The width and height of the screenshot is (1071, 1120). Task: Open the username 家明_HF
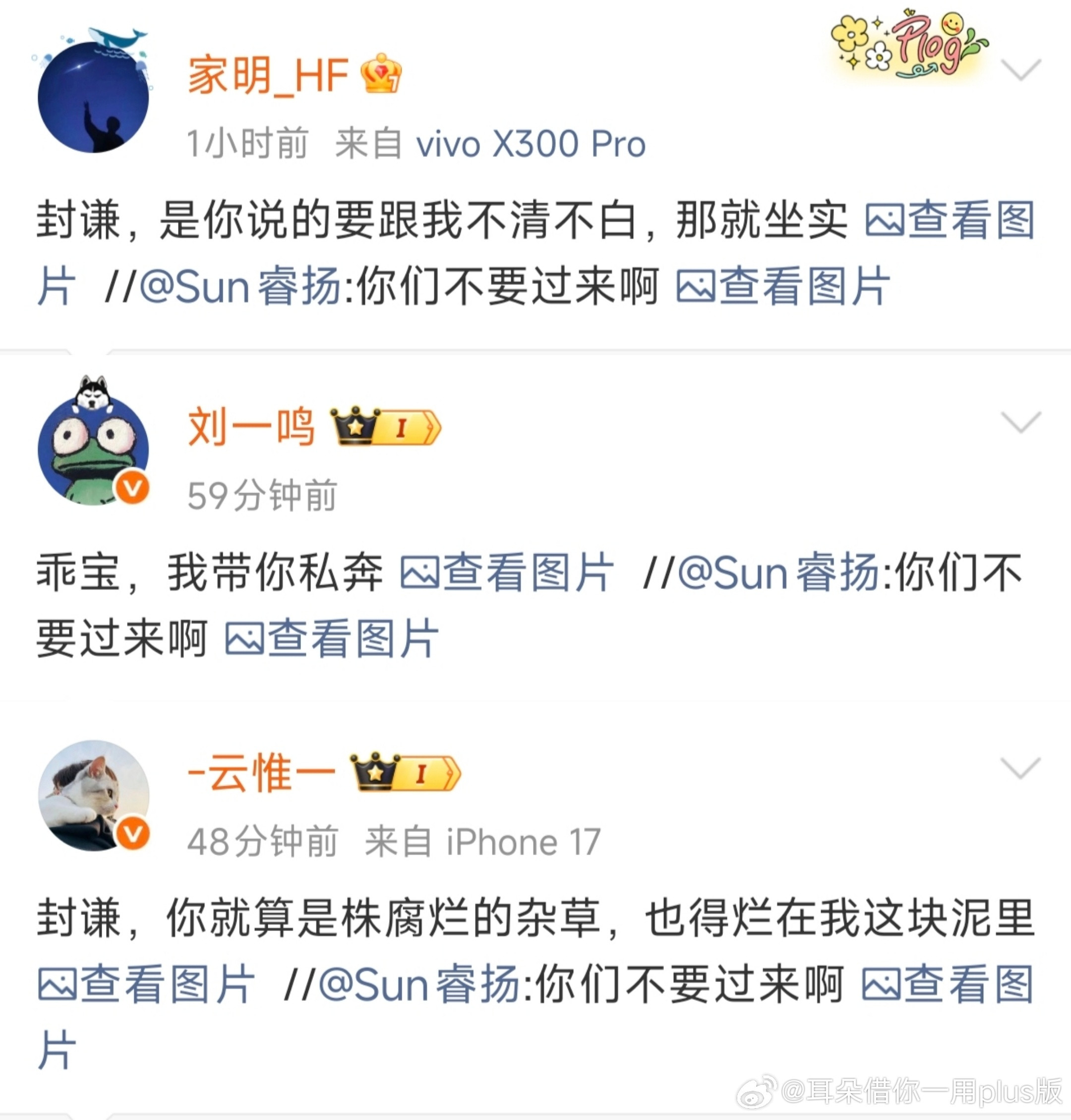point(268,76)
